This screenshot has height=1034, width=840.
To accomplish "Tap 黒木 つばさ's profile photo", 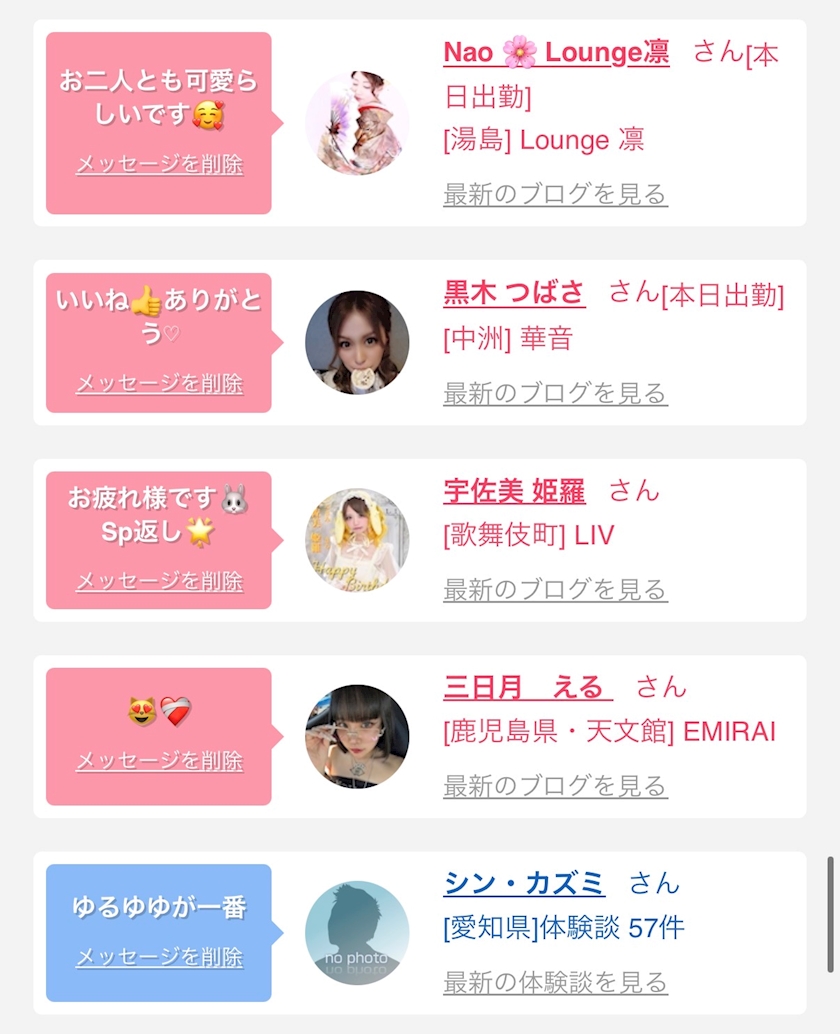I will tap(357, 343).
